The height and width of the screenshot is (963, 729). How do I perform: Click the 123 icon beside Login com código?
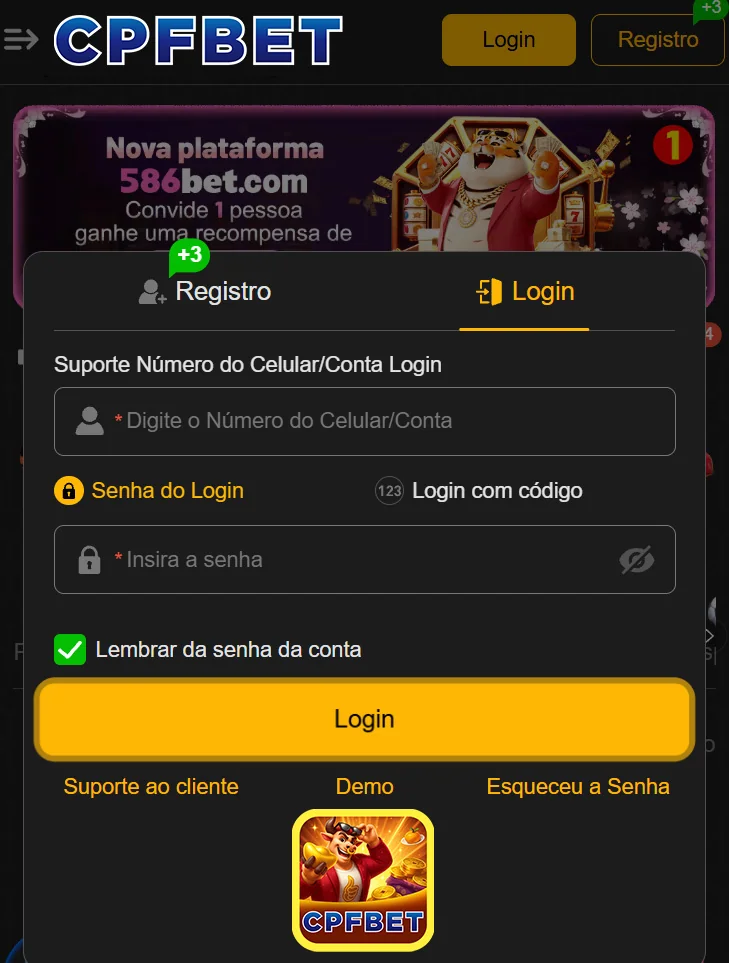point(391,491)
